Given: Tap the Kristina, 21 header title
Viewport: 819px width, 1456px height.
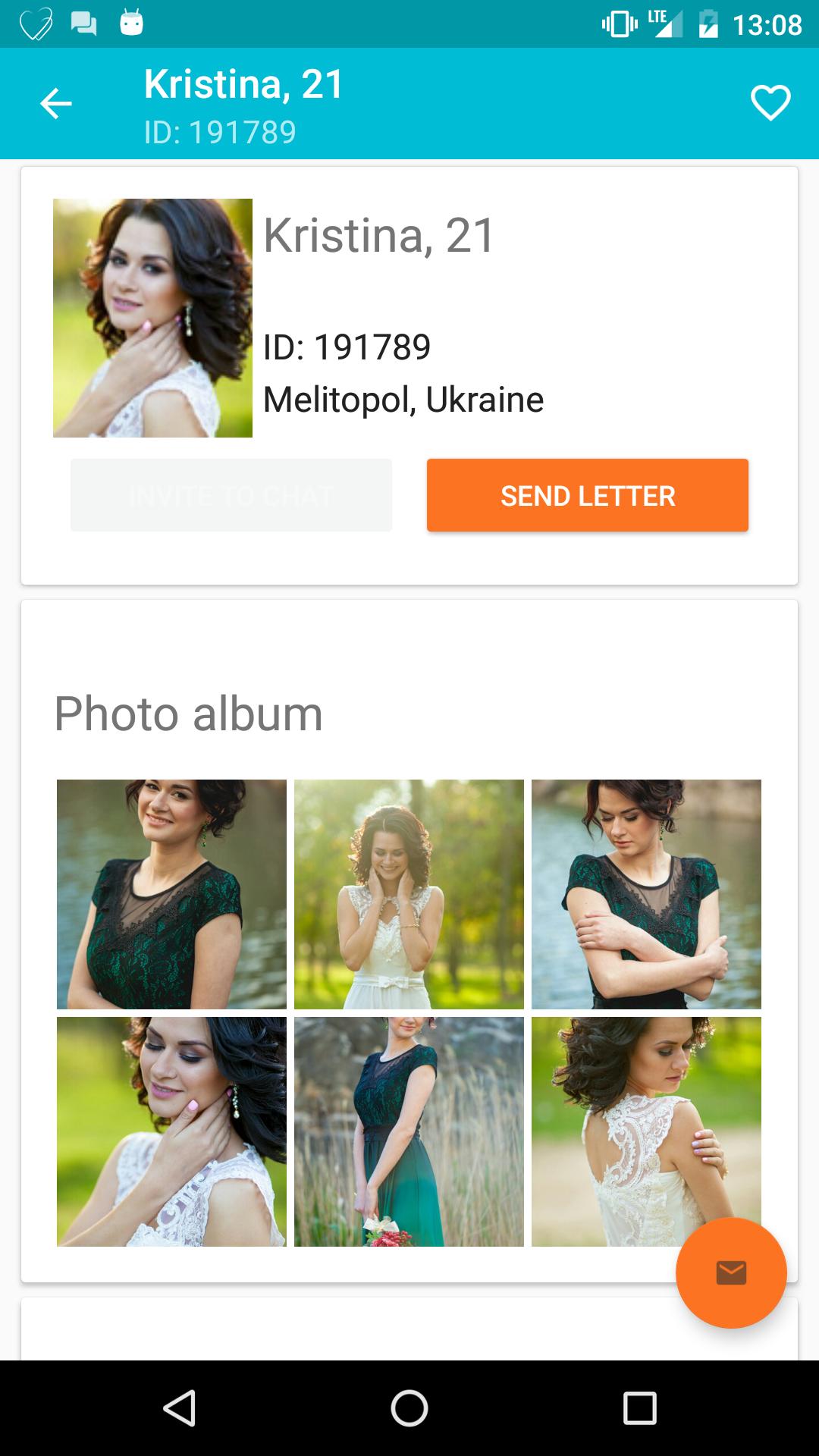Looking at the screenshot, I should (241, 85).
